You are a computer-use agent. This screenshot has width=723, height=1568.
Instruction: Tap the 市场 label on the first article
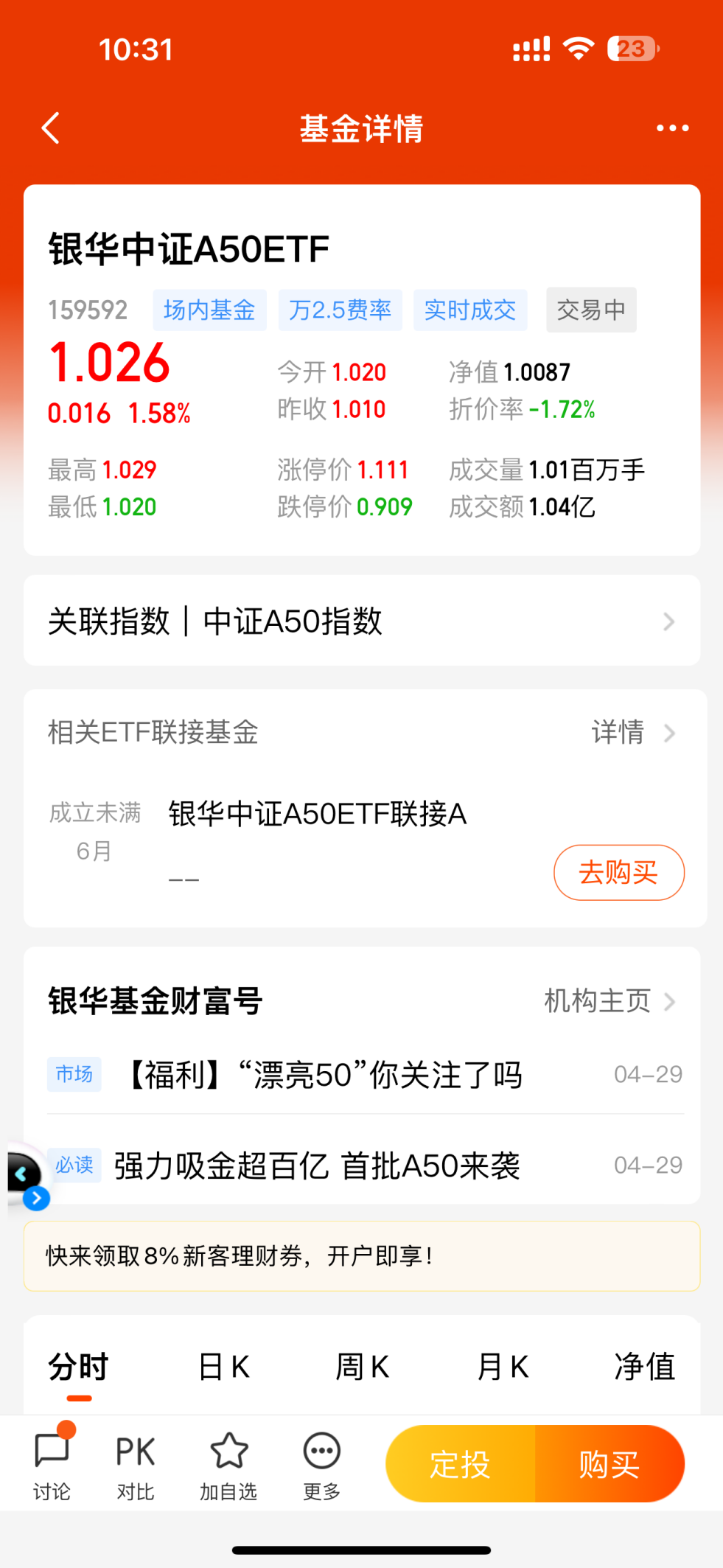pyautogui.click(x=74, y=1074)
